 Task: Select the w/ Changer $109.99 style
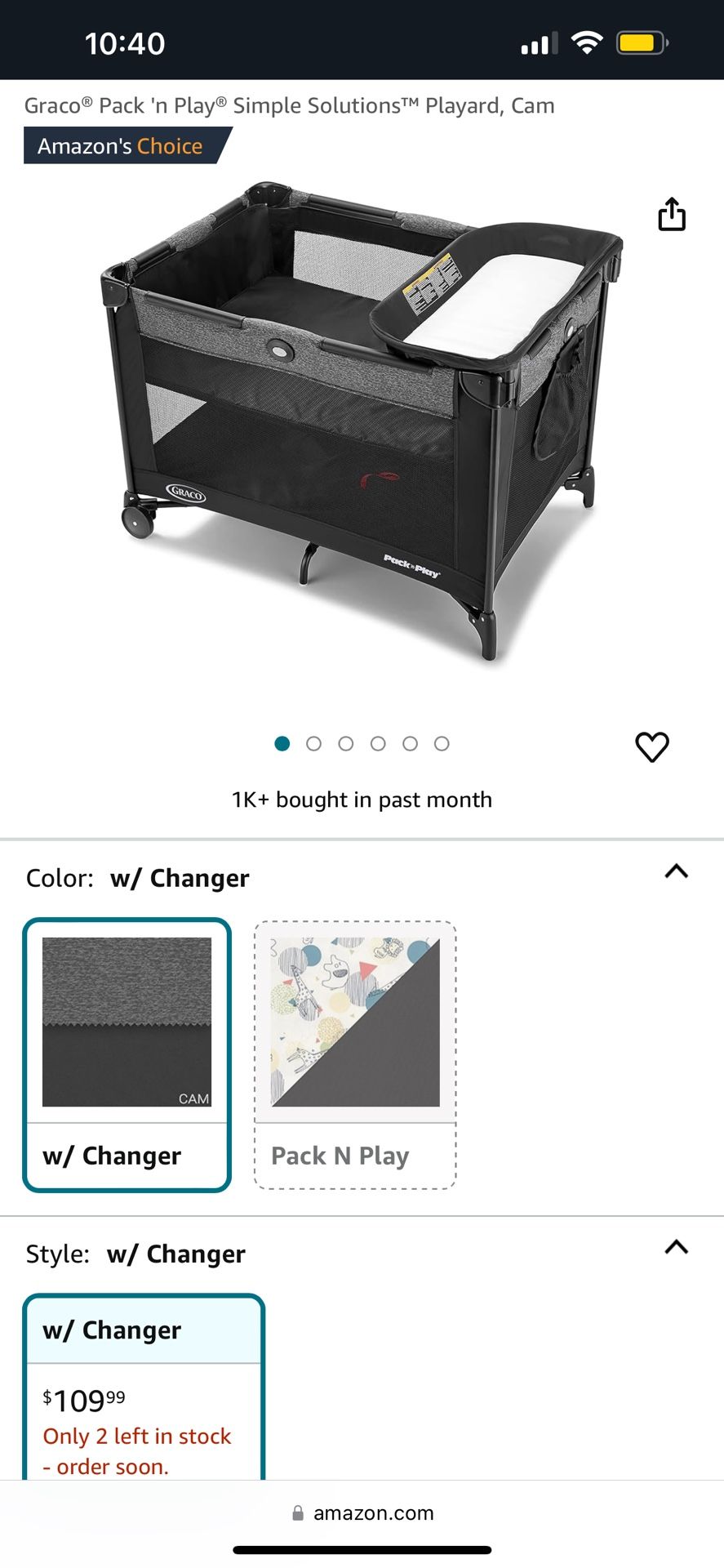[144, 1388]
